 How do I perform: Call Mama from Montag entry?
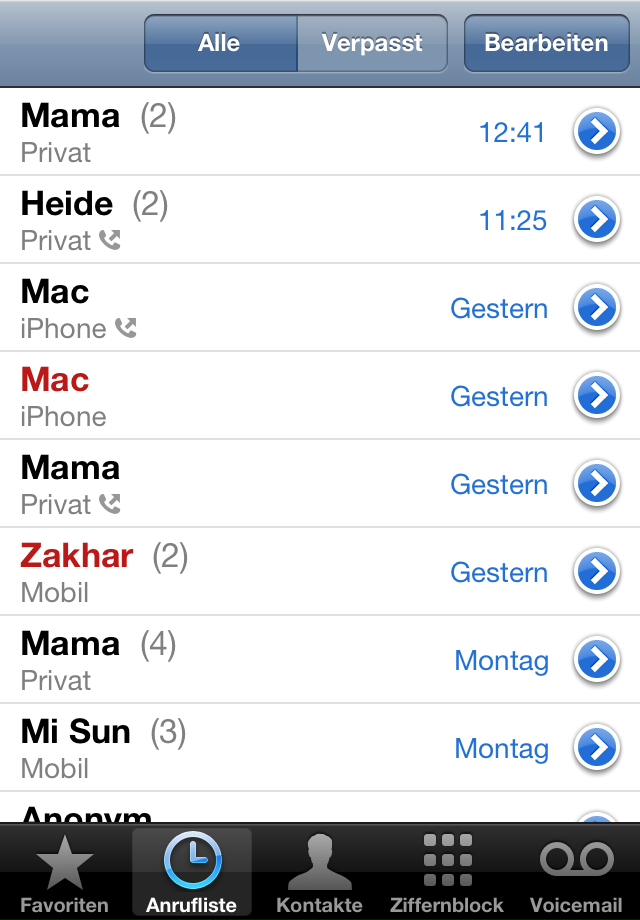pyautogui.click(x=250, y=660)
